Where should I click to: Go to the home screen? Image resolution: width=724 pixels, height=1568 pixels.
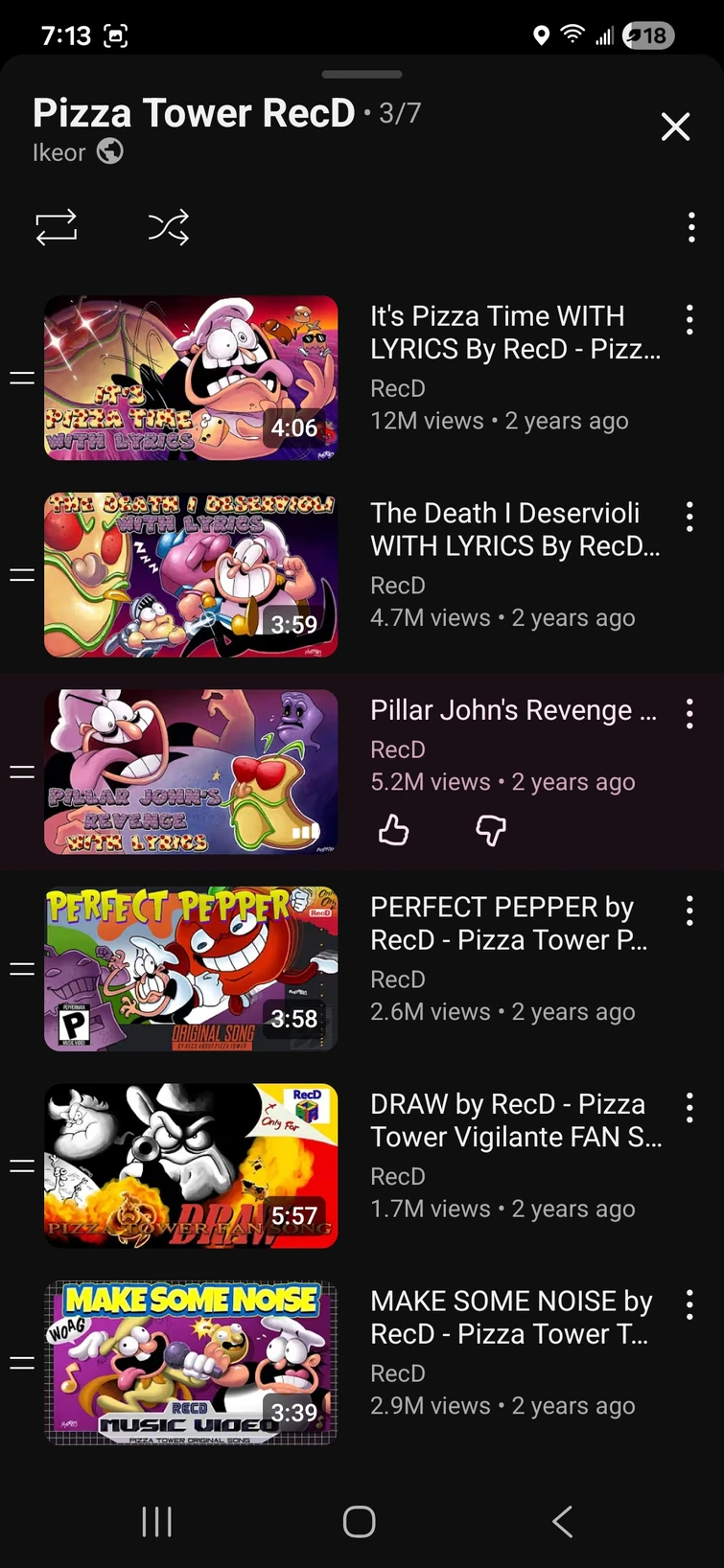tap(360, 1521)
